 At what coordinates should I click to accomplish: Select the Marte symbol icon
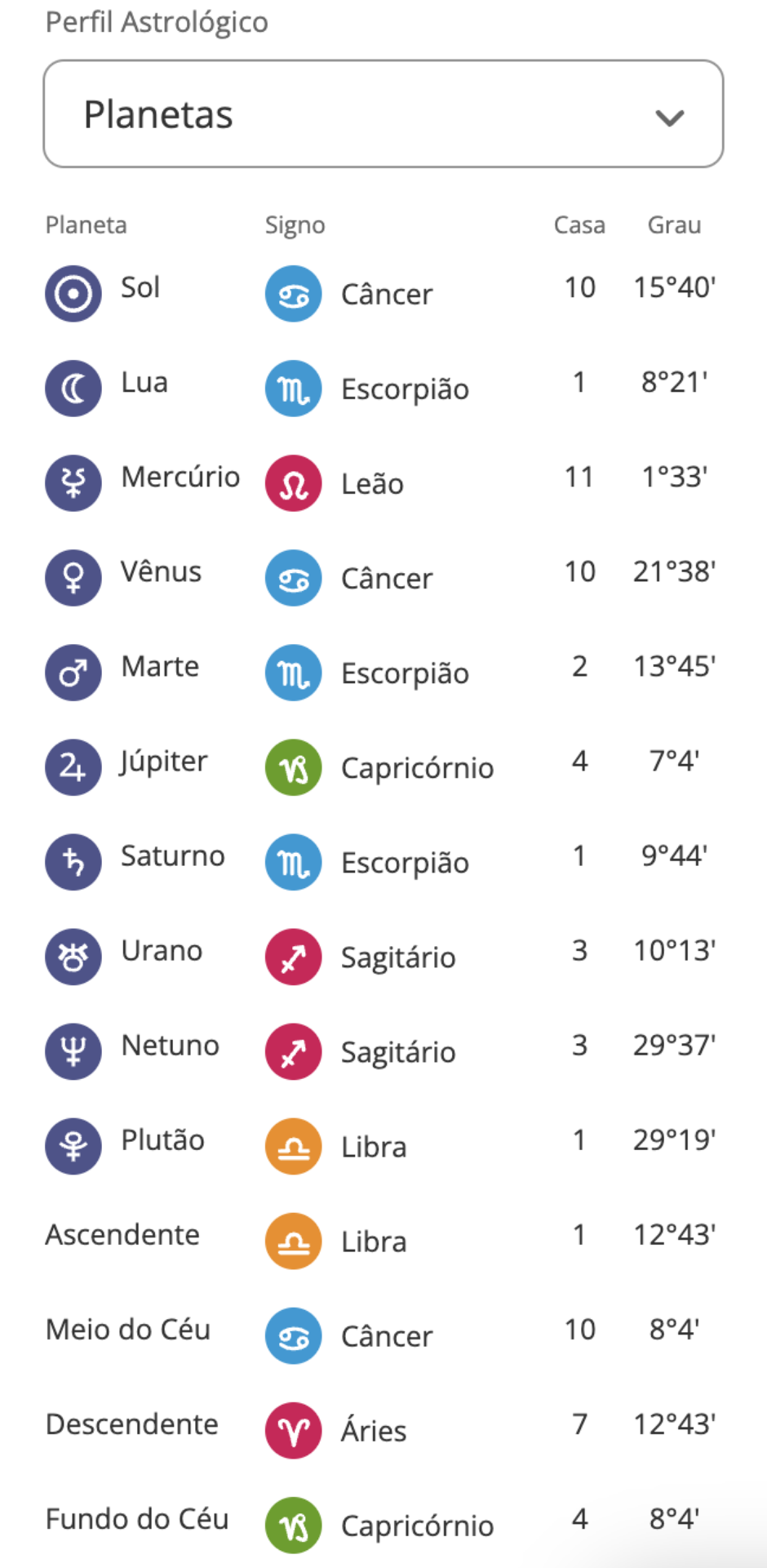[x=73, y=673]
